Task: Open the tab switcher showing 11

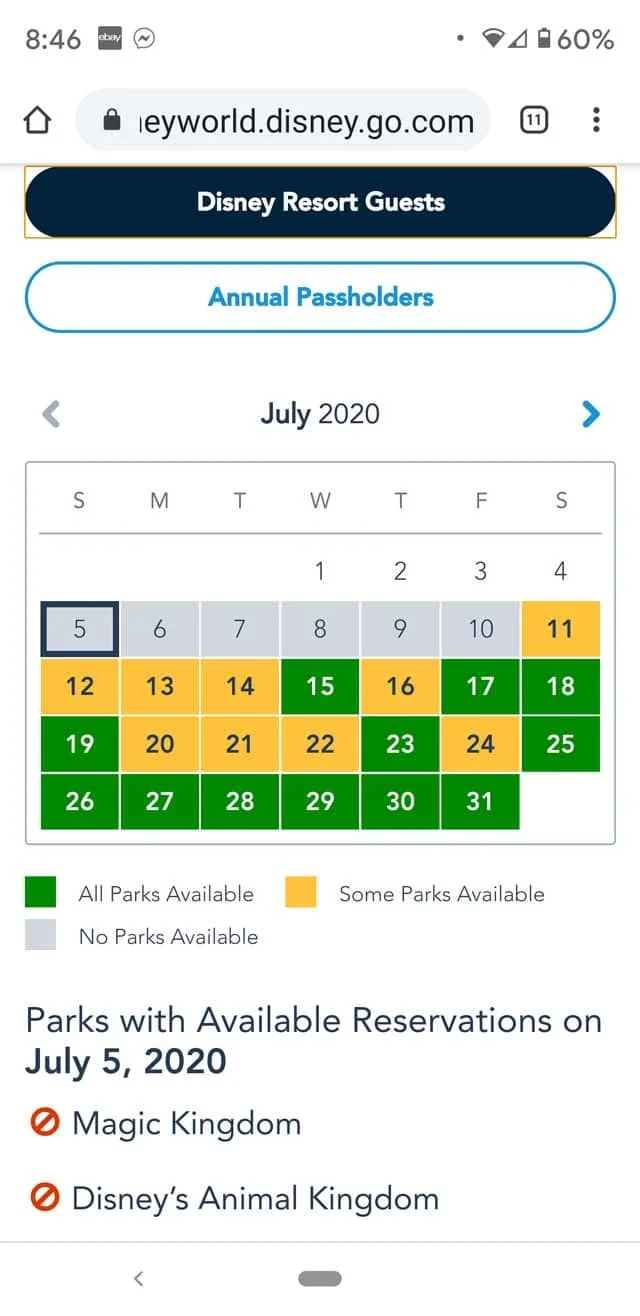Action: [x=535, y=121]
